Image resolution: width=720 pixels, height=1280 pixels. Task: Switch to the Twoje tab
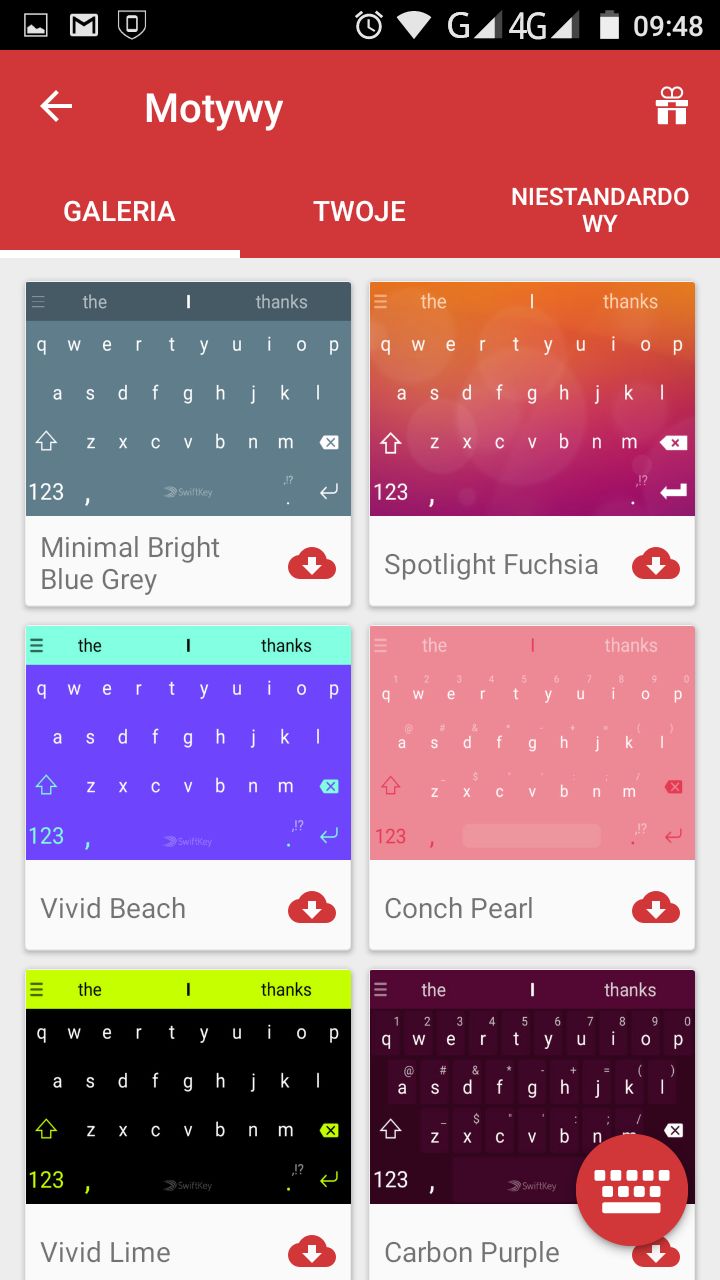(x=359, y=211)
